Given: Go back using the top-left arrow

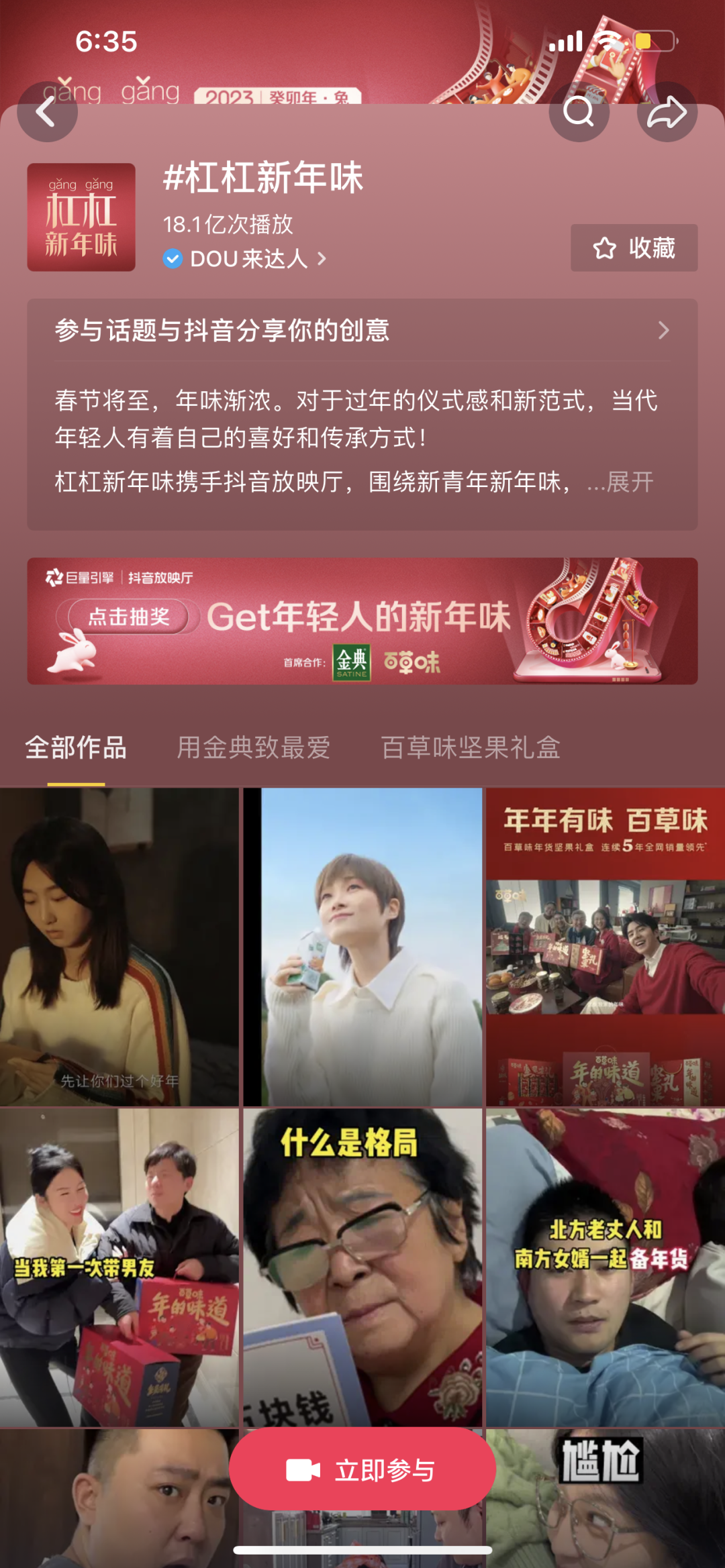Looking at the screenshot, I should click(47, 111).
